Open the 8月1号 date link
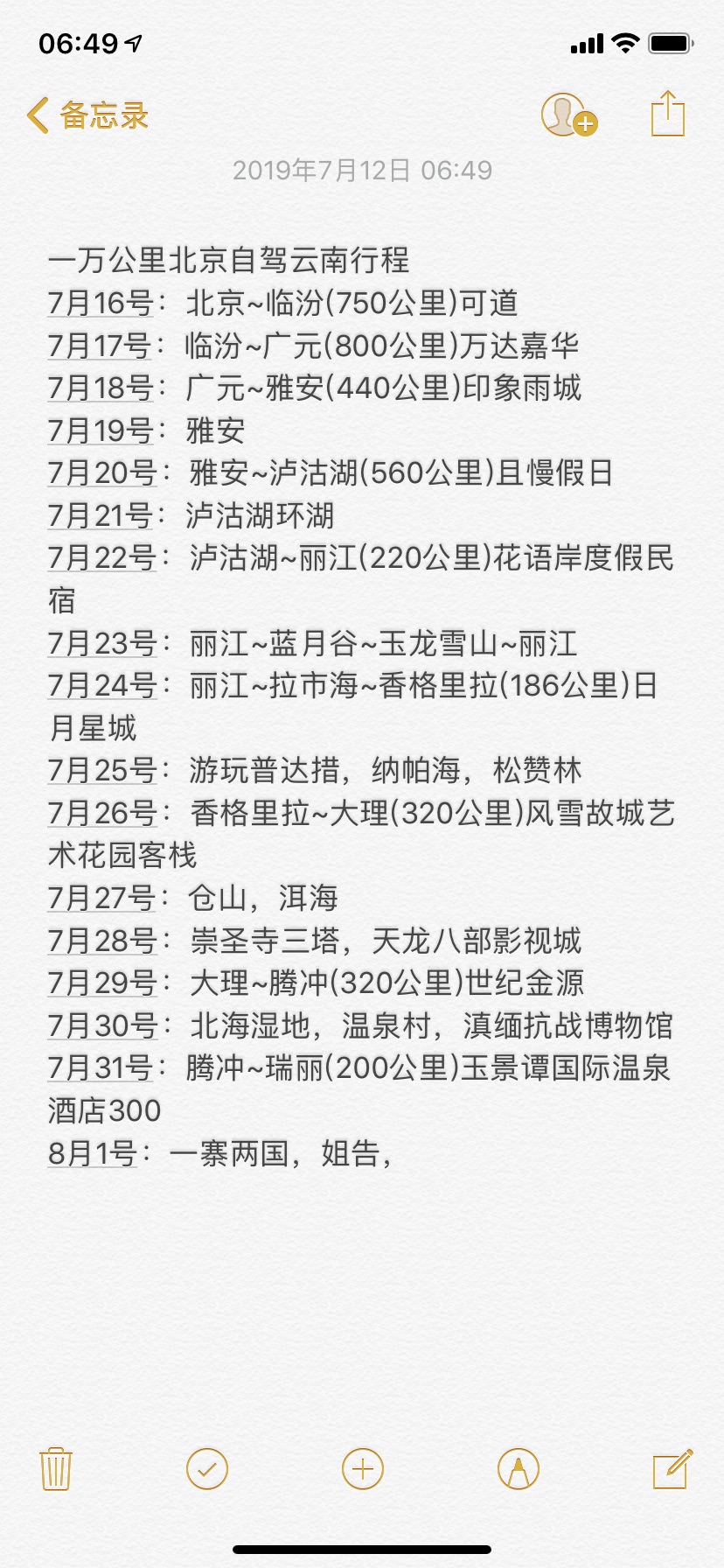 pos(93,1154)
